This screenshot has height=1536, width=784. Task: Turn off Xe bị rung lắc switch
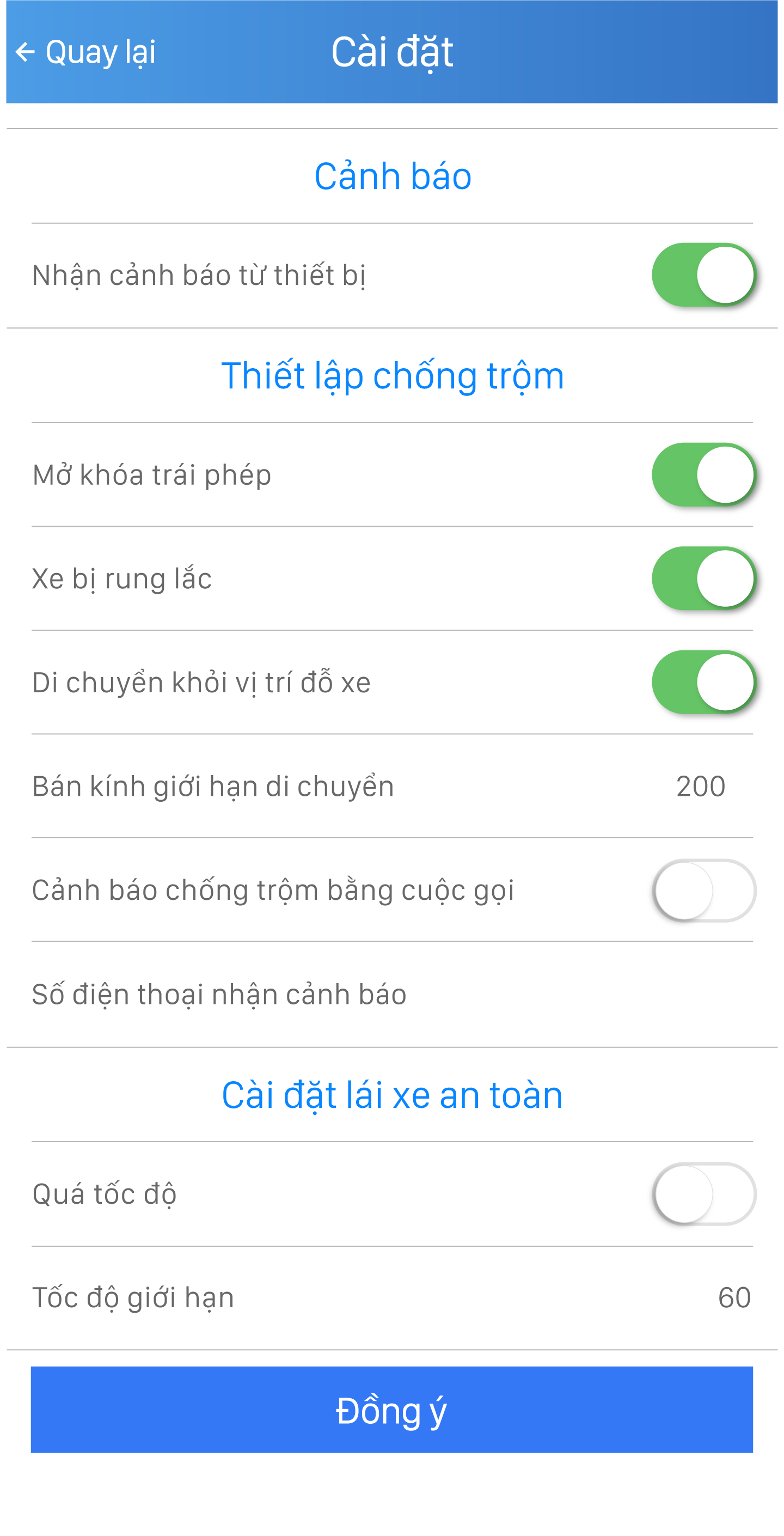(x=703, y=578)
